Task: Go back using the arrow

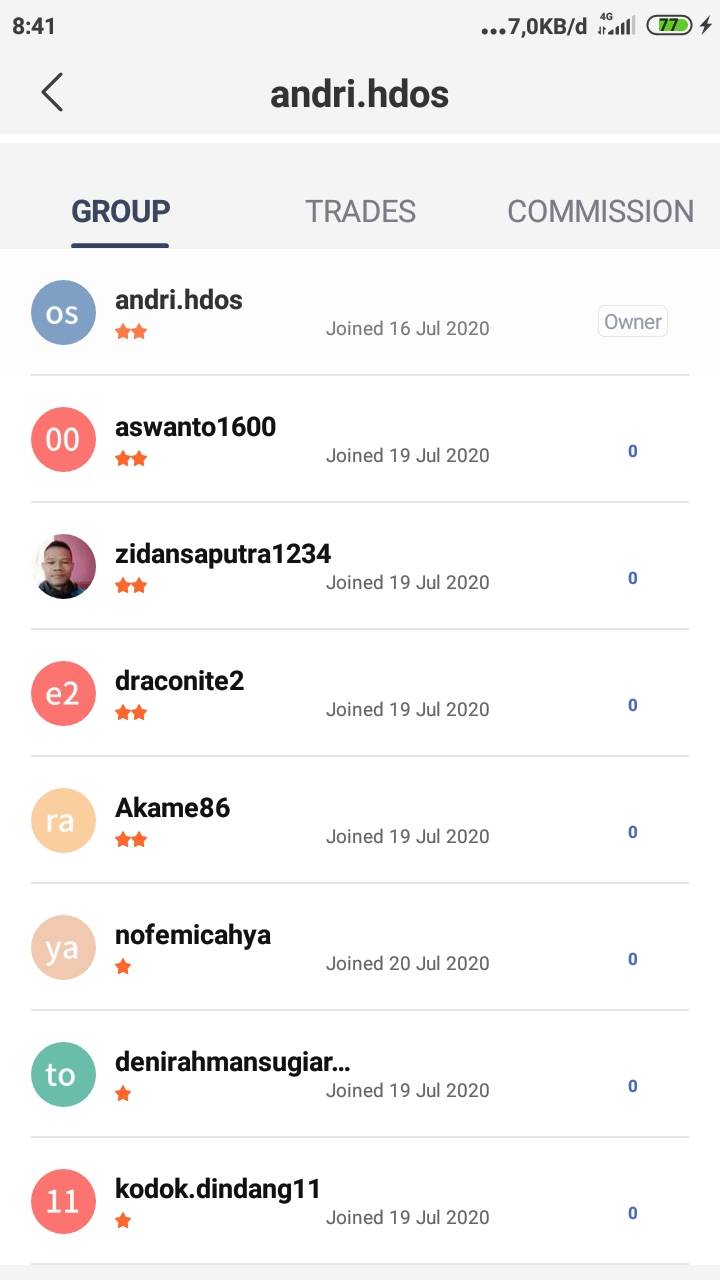Action: point(52,93)
